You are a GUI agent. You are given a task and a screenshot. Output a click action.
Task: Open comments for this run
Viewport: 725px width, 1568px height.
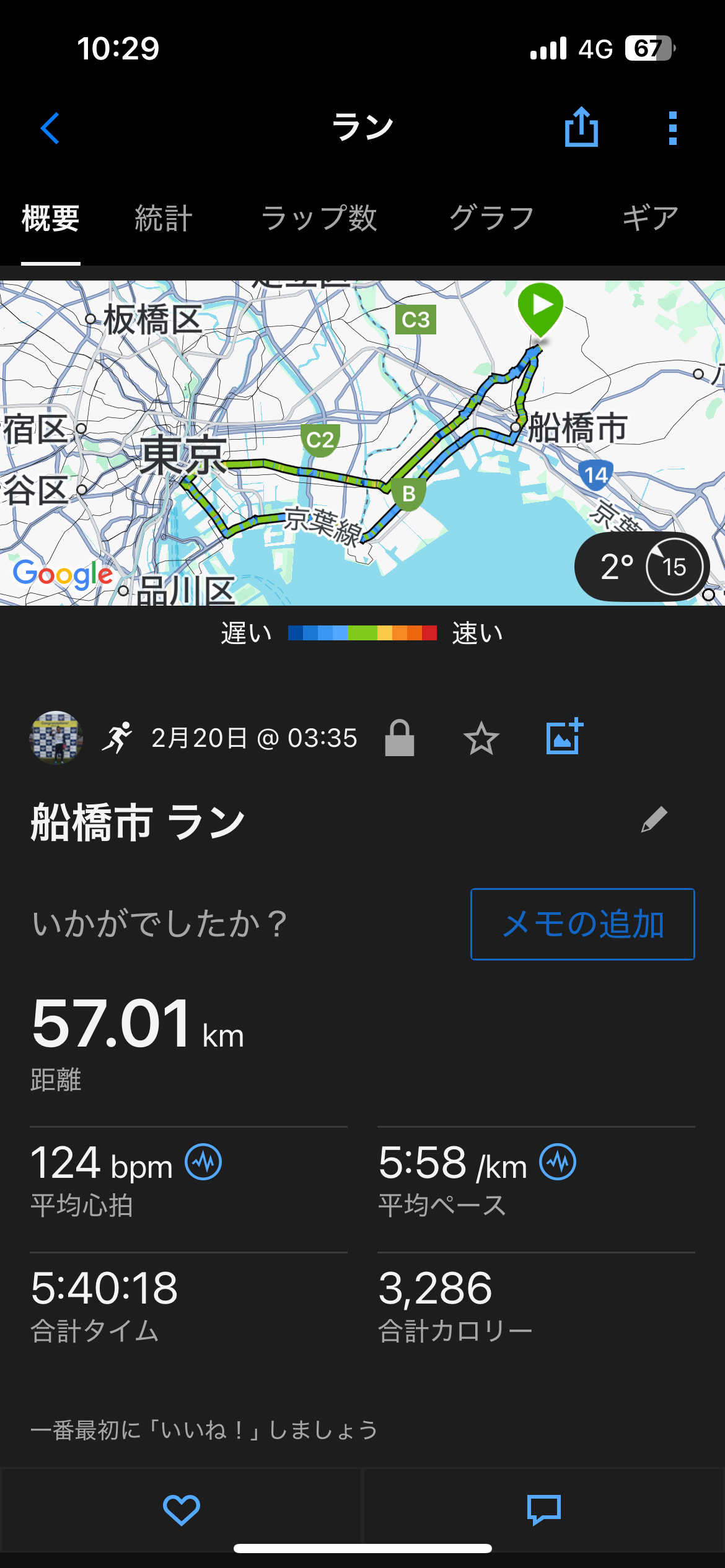click(543, 1509)
